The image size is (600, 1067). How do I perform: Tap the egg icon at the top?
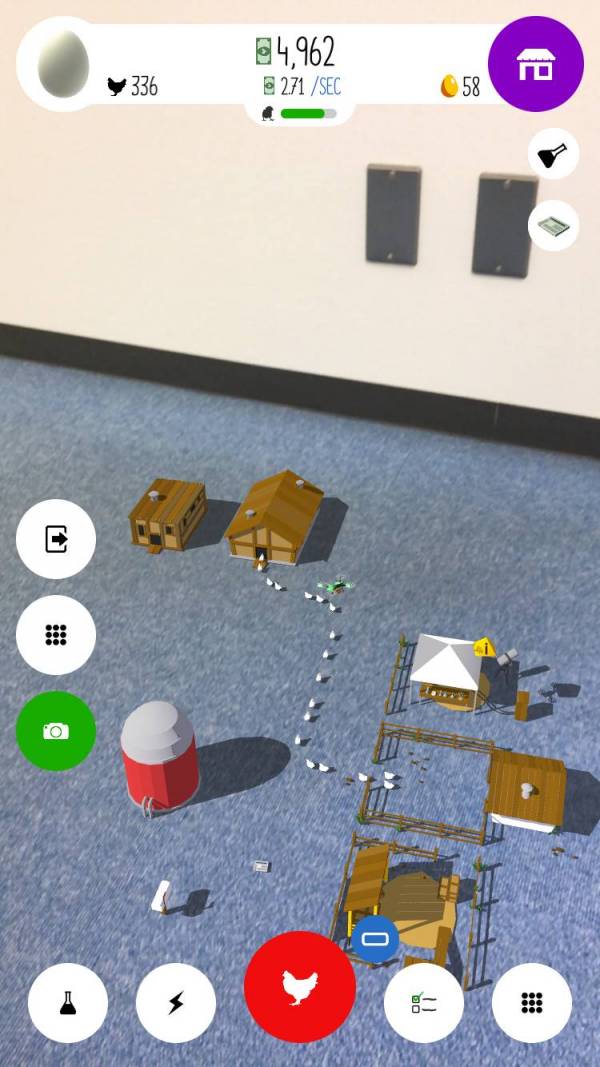click(x=62, y=66)
